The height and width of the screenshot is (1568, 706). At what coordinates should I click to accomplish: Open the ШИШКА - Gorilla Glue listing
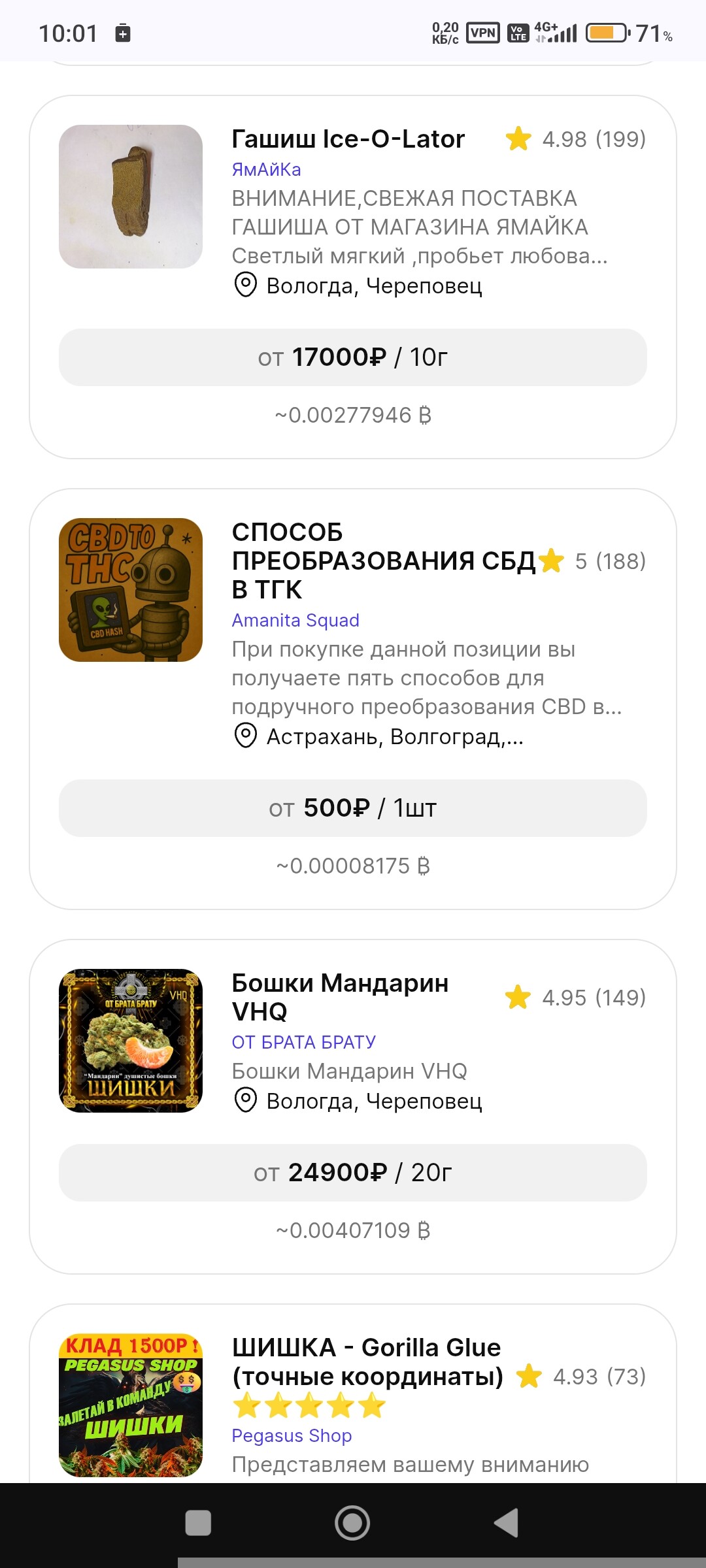366,1362
